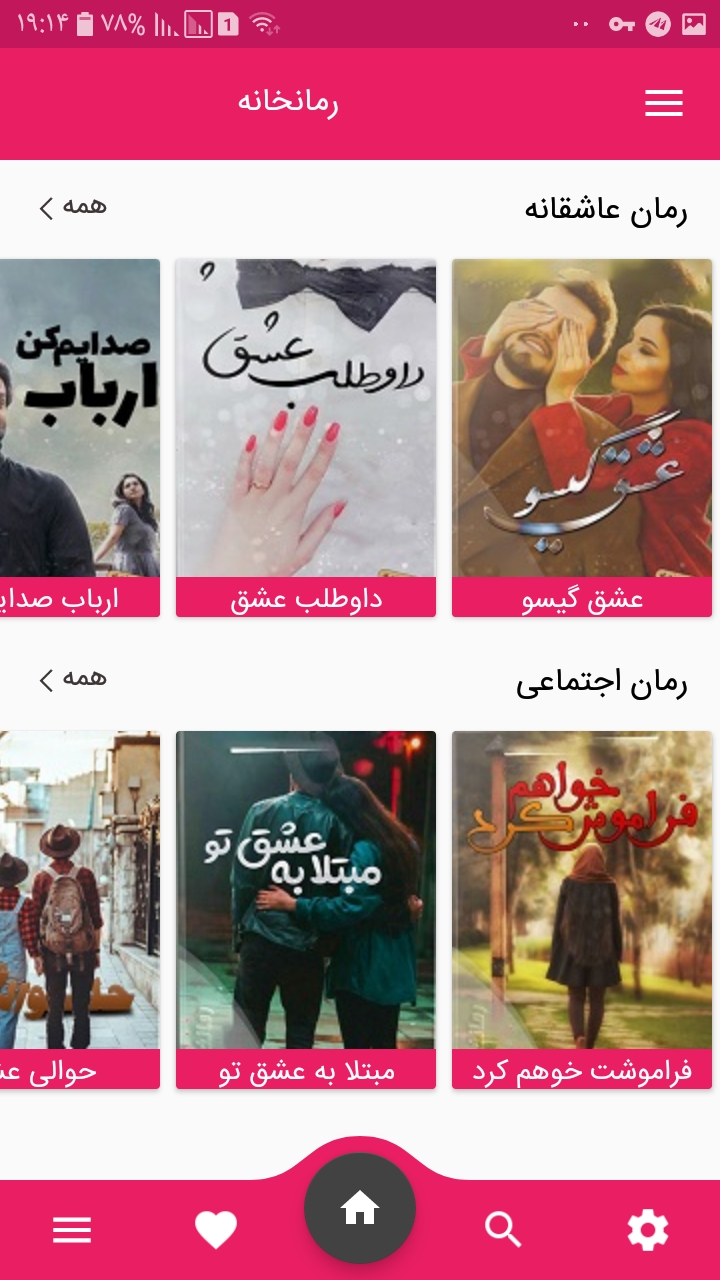View all romantic novels via همه
Viewport: 720px width, 1280px height.
click(73, 207)
